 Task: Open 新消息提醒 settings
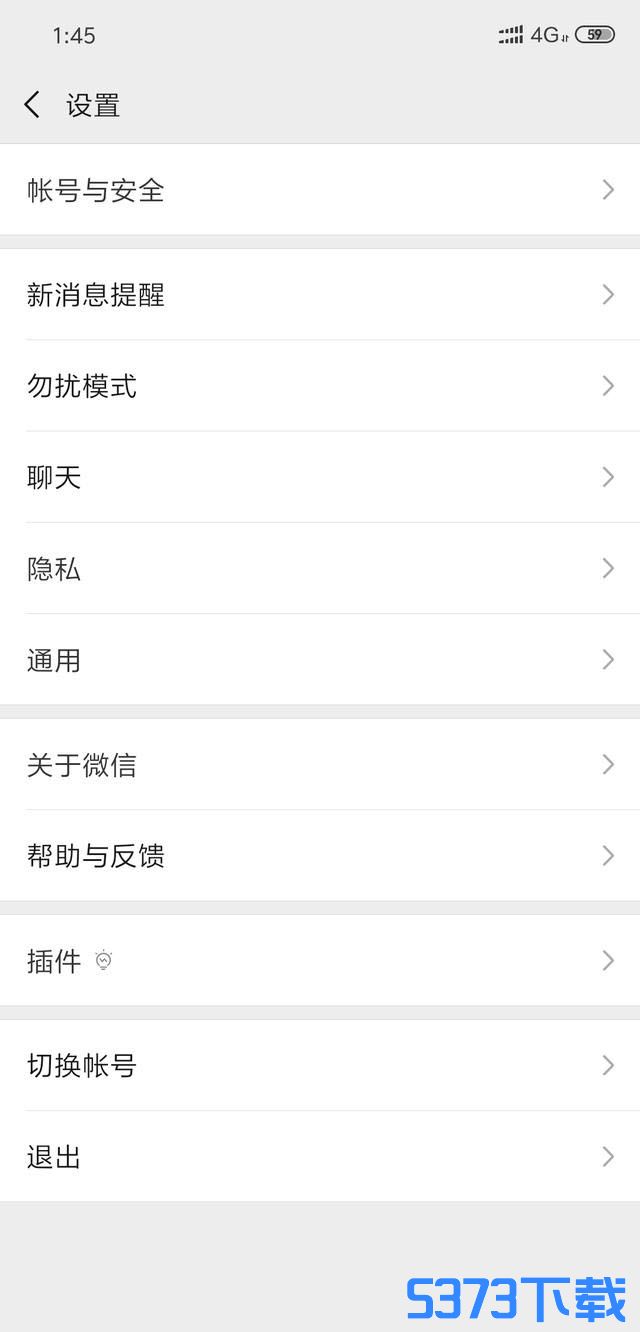tap(320, 295)
